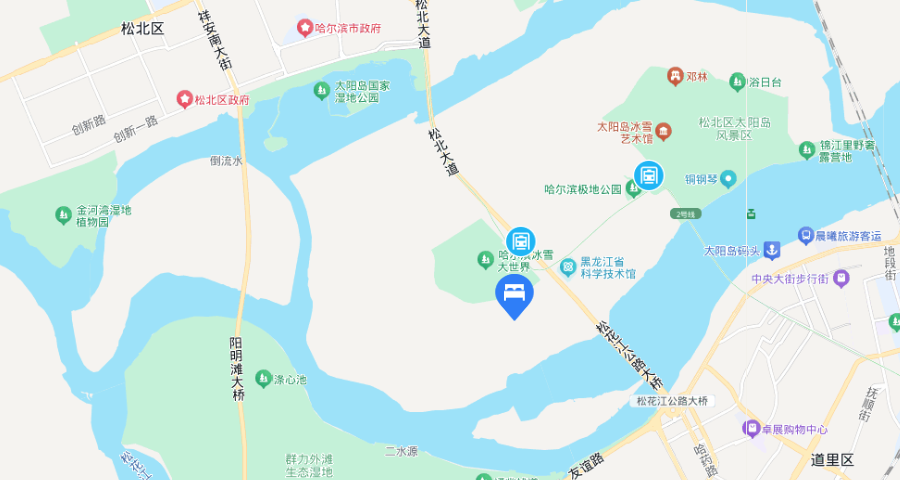Open the 中央大街步行街 marker
This screenshot has height=480, width=900.
pyautogui.click(x=840, y=277)
